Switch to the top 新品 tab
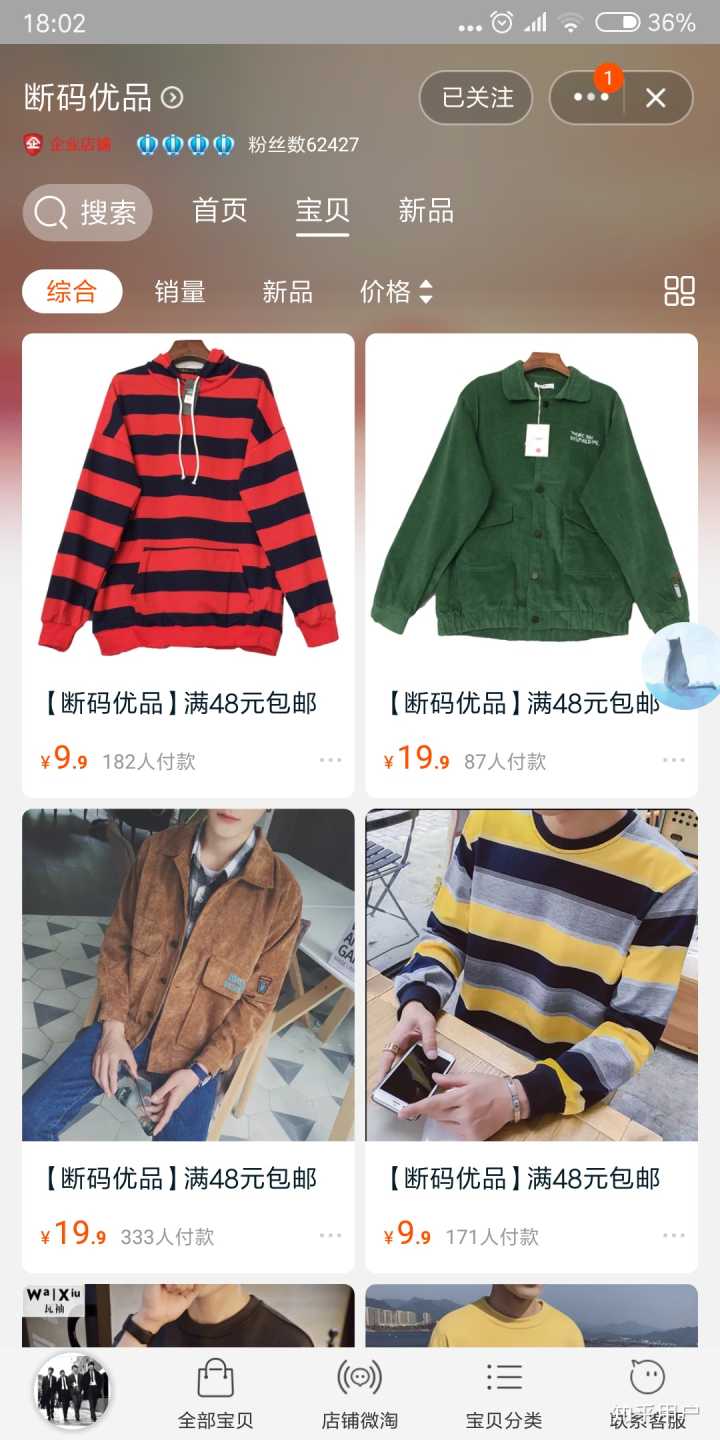 [x=426, y=211]
